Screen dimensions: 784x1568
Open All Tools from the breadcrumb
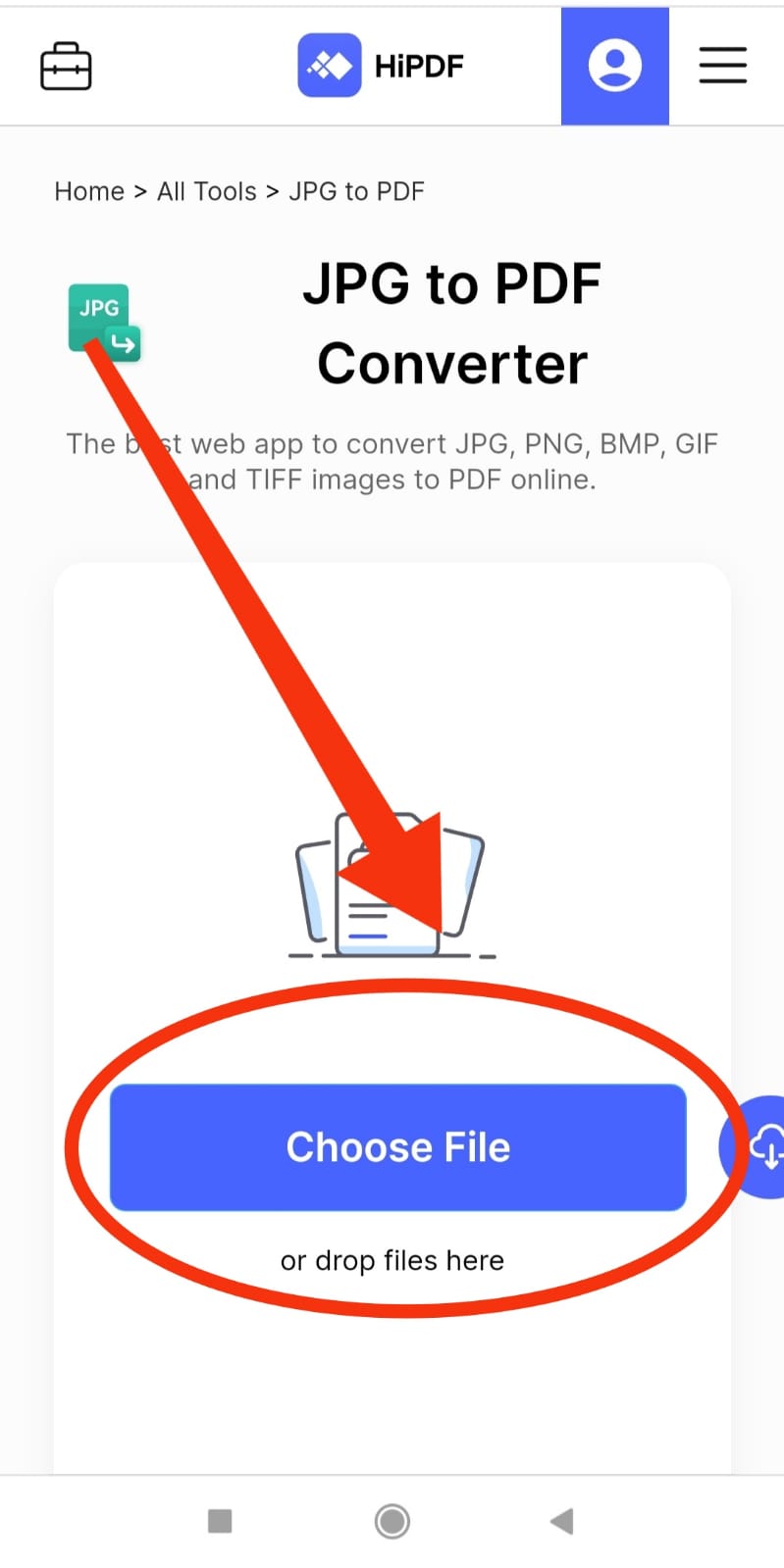205,191
